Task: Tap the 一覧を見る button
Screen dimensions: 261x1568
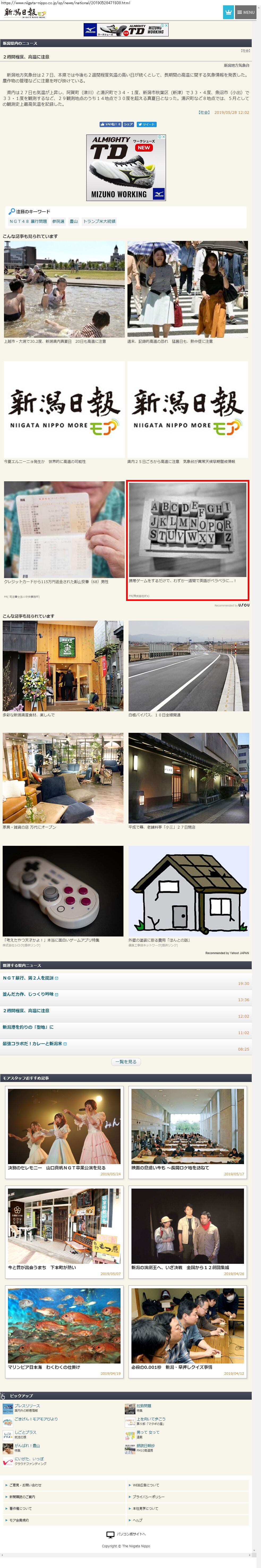Action: [x=126, y=1061]
